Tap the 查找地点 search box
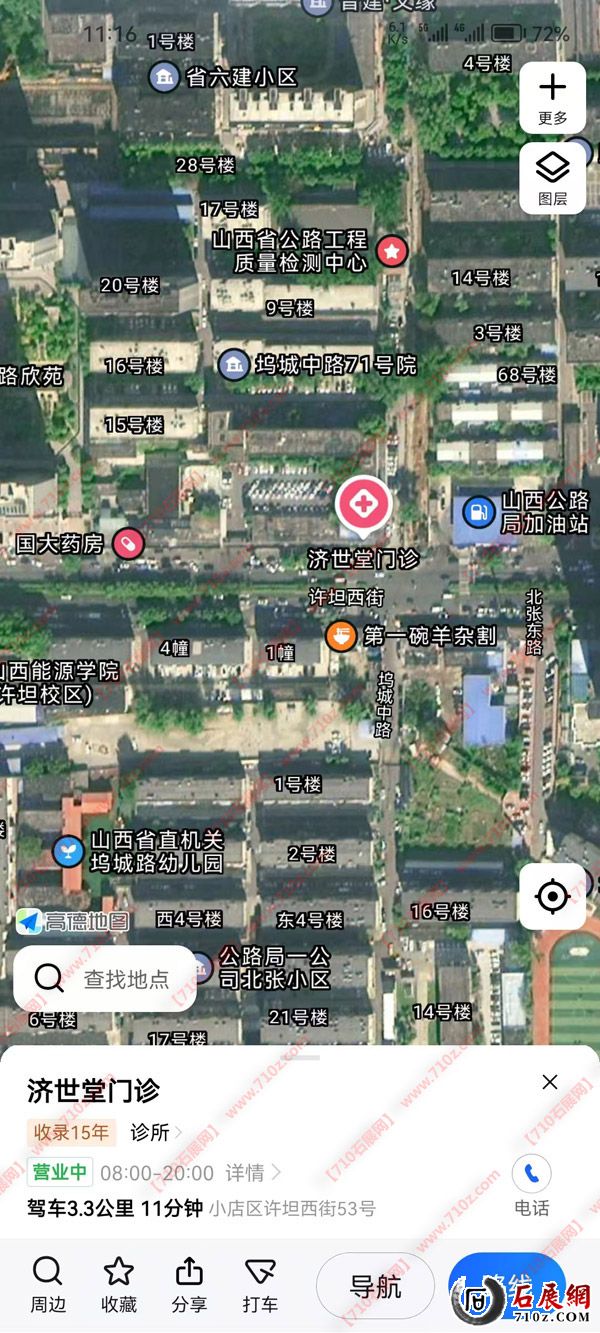This screenshot has height=1333, width=600. pos(105,979)
